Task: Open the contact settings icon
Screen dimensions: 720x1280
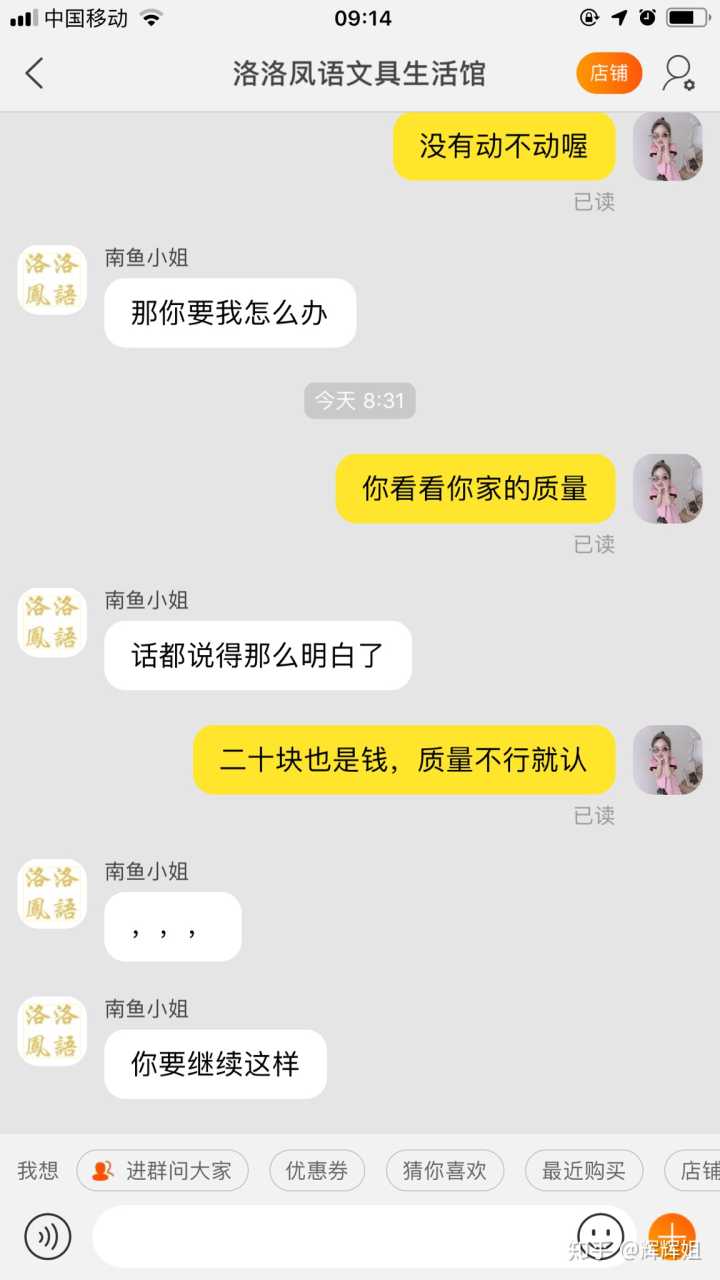Action: [679, 73]
